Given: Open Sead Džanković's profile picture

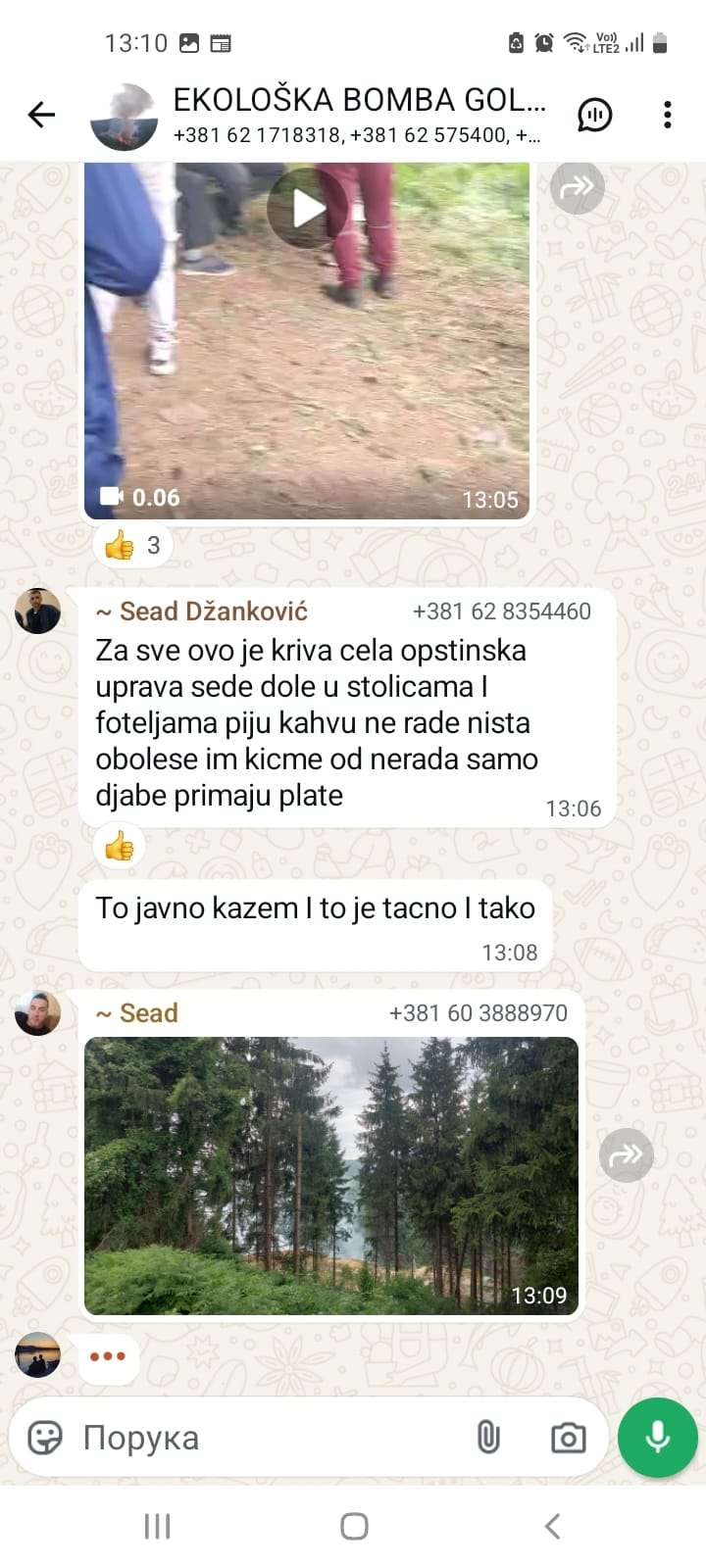Looking at the screenshot, I should 38,612.
